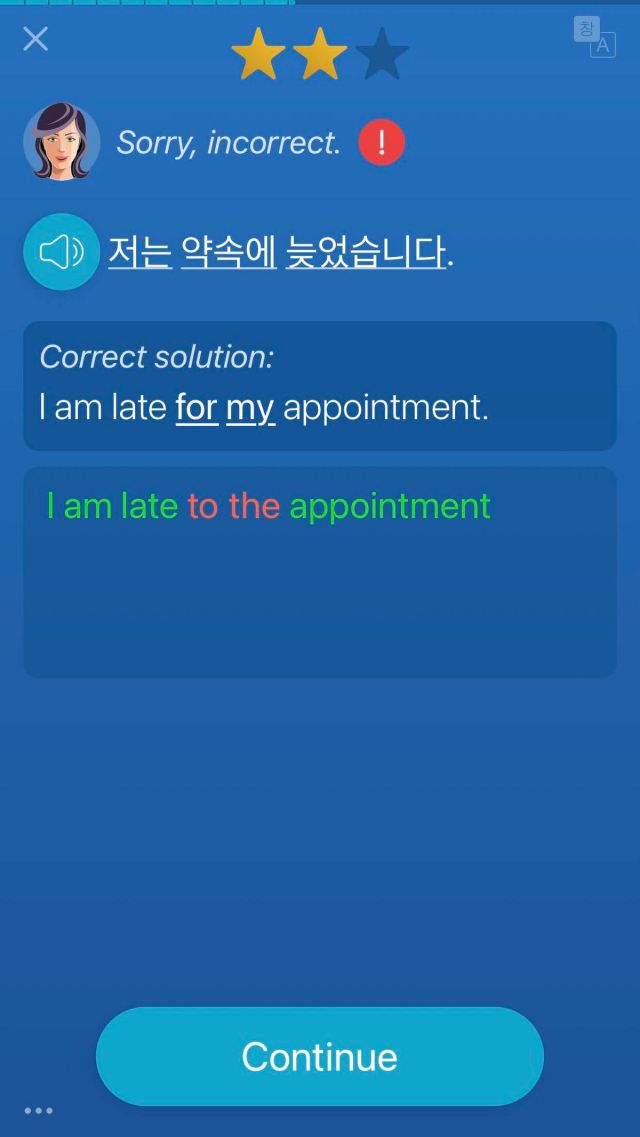The image size is (640, 1137).
Task: Continue to the next exercise
Action: 320,1057
